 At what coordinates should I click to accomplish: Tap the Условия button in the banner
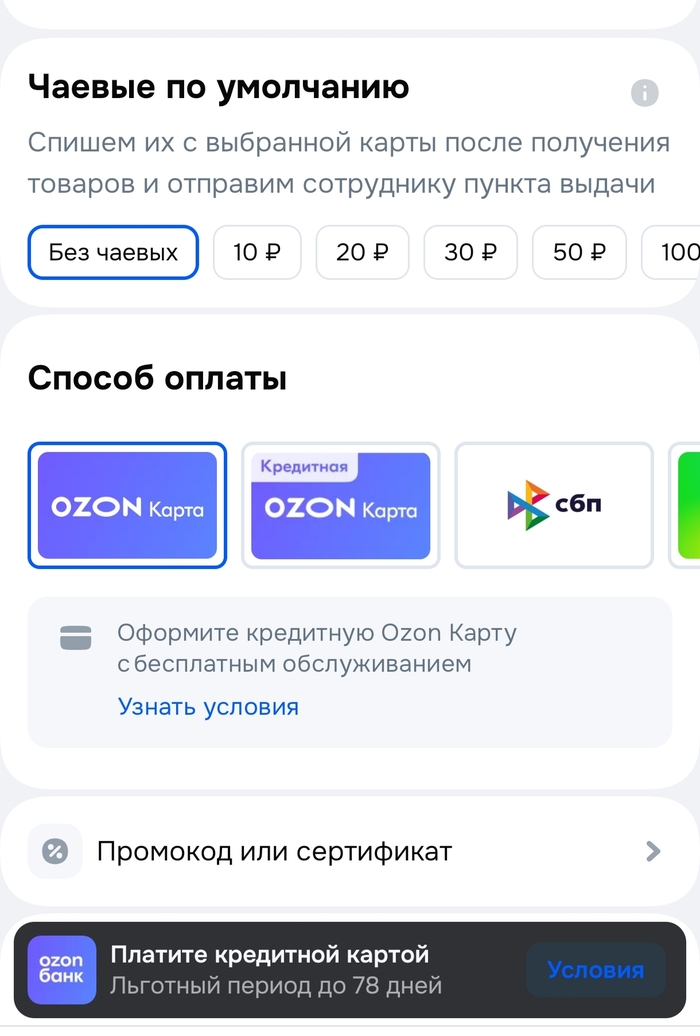(595, 970)
